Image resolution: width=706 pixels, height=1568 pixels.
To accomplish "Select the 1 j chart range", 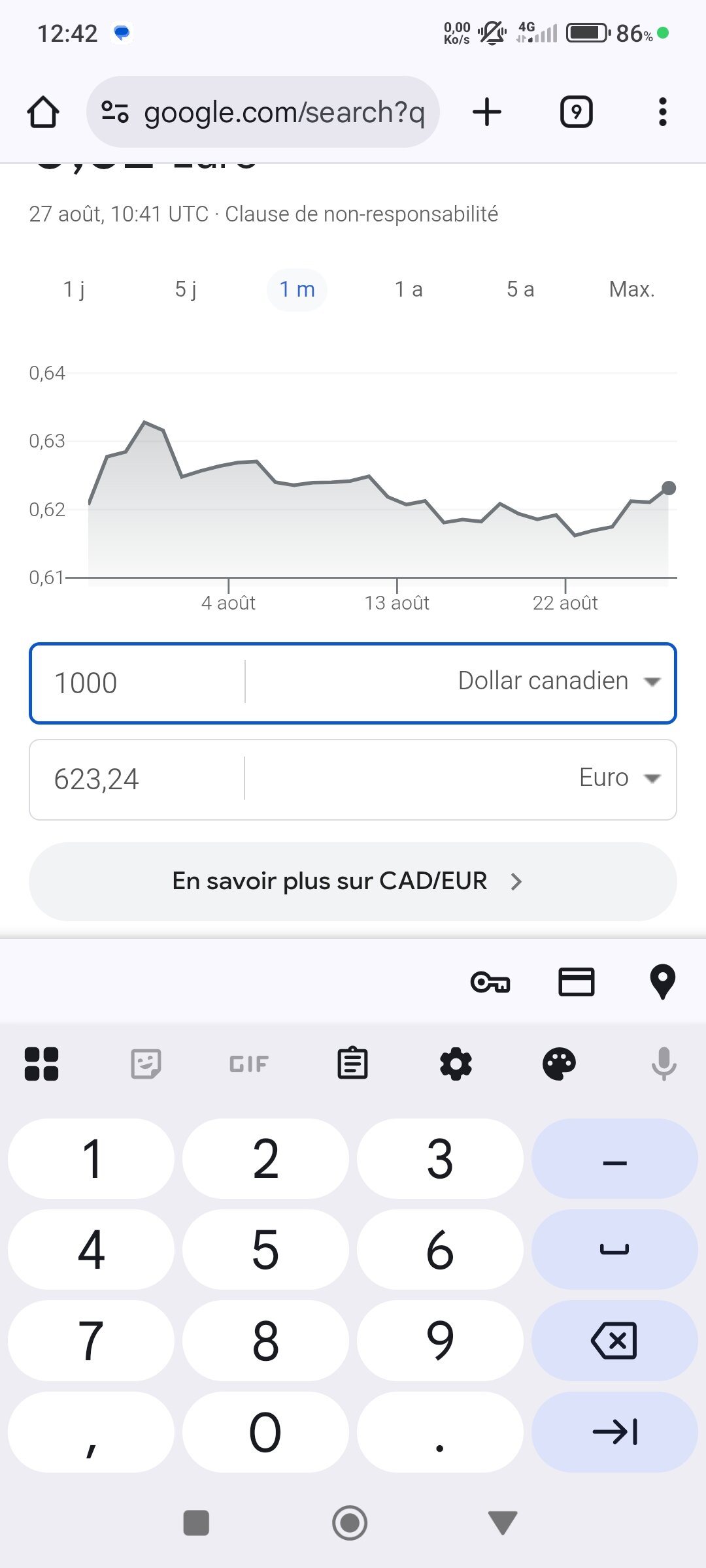I will tap(74, 289).
